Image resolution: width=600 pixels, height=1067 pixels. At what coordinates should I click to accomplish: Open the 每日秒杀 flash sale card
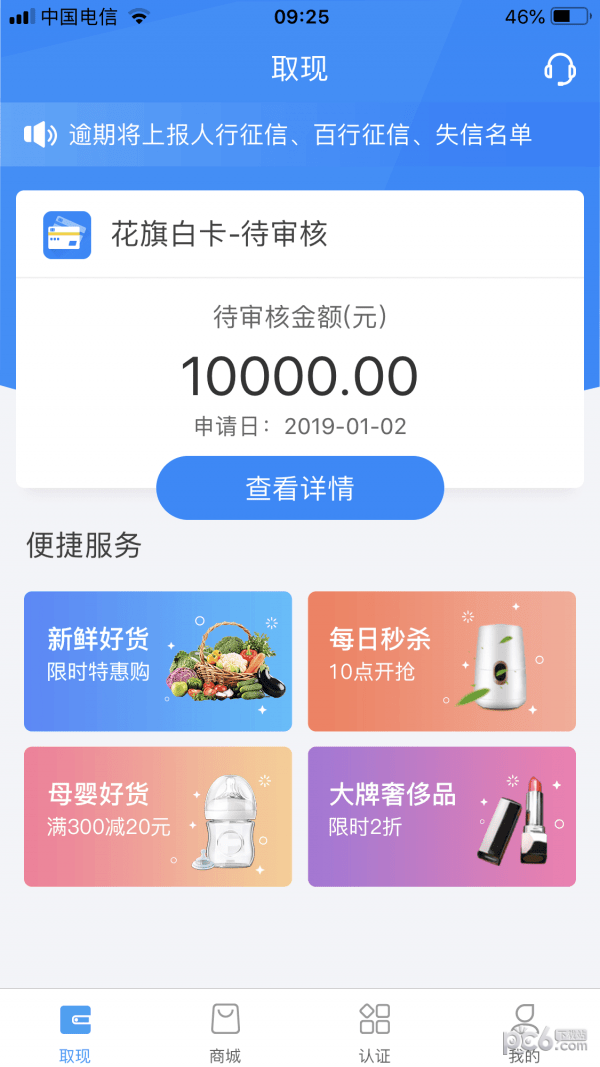[x=442, y=661]
